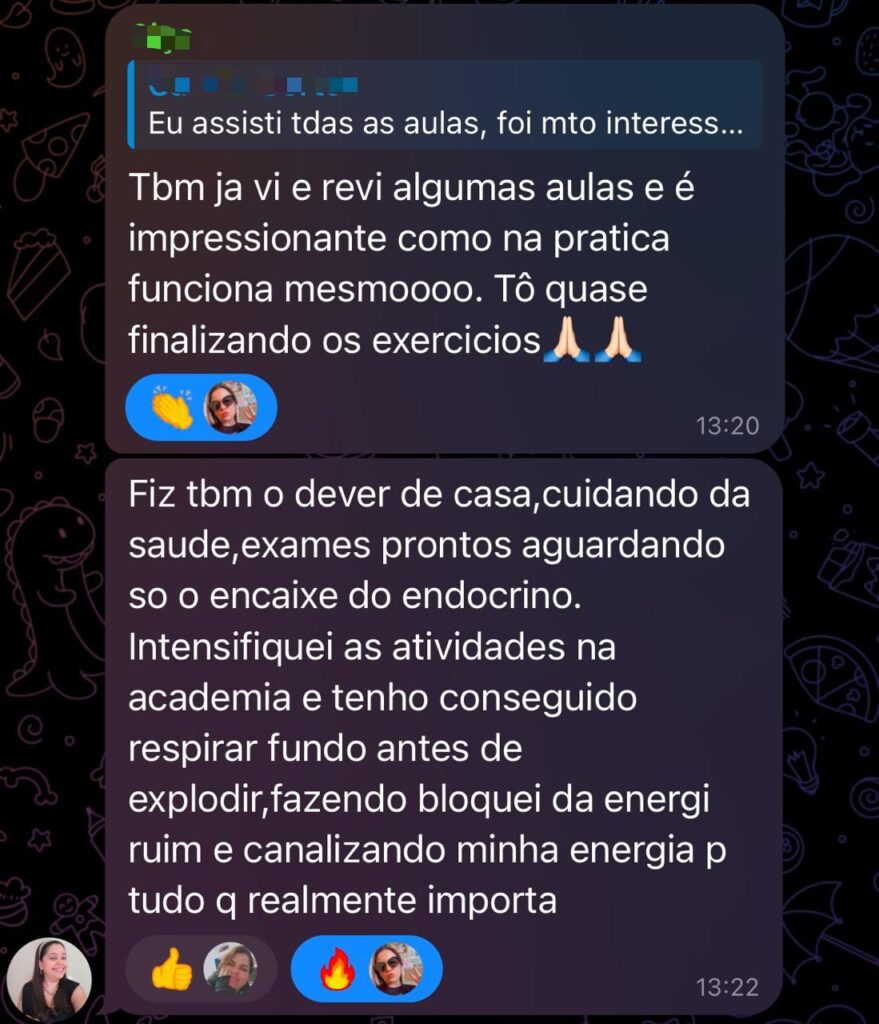Click the reactor's avatar next to the fire emoji
Screen dimensions: 879x1024
395,968
